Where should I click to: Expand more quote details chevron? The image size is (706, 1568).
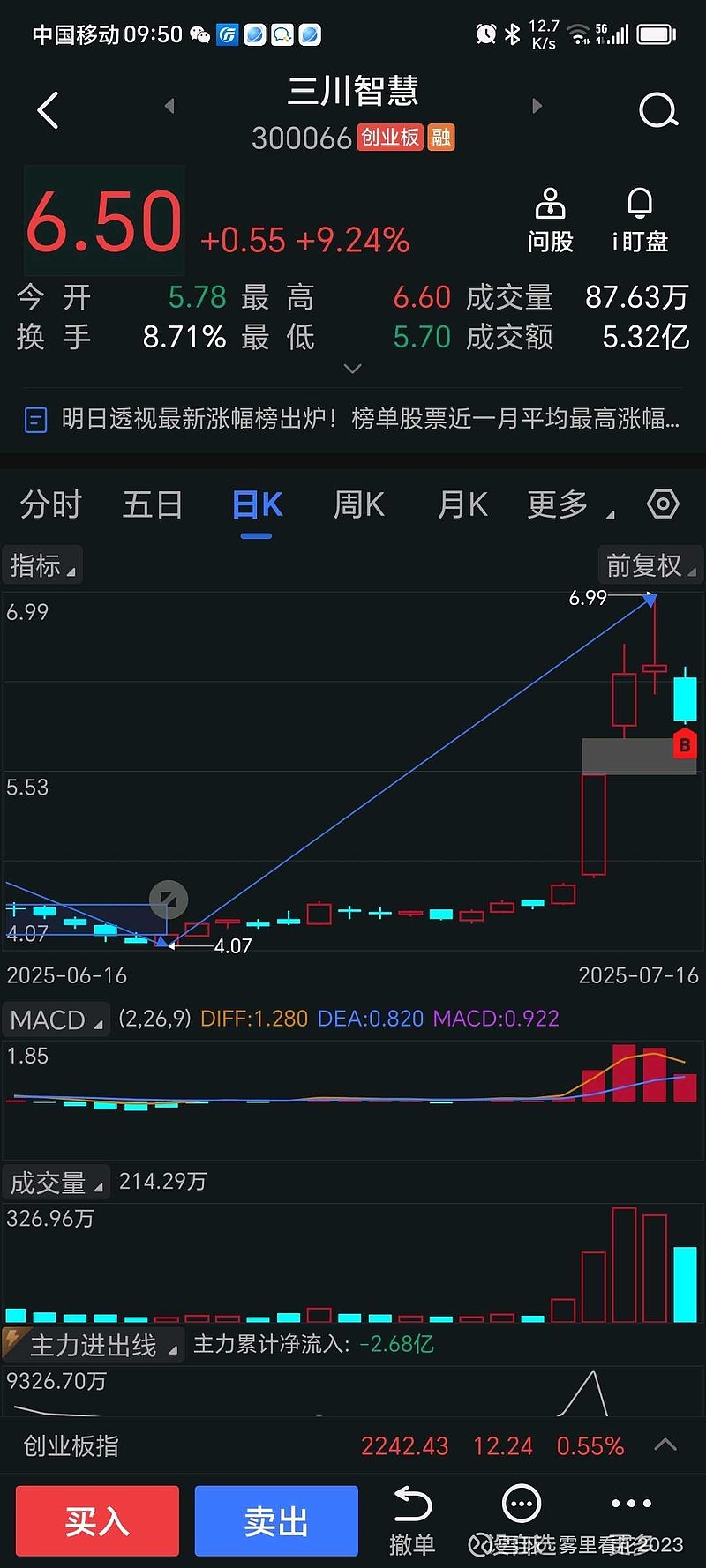pyautogui.click(x=353, y=368)
